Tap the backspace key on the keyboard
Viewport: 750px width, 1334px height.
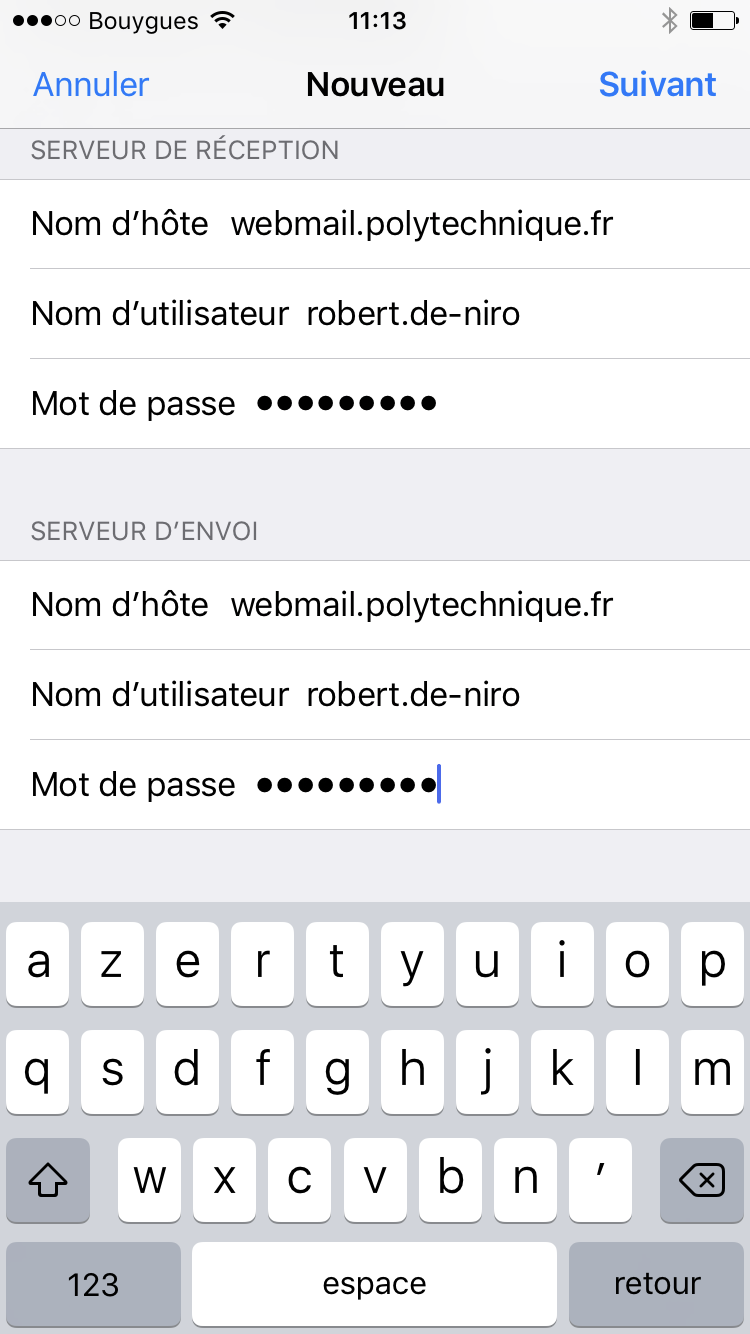point(702,1180)
